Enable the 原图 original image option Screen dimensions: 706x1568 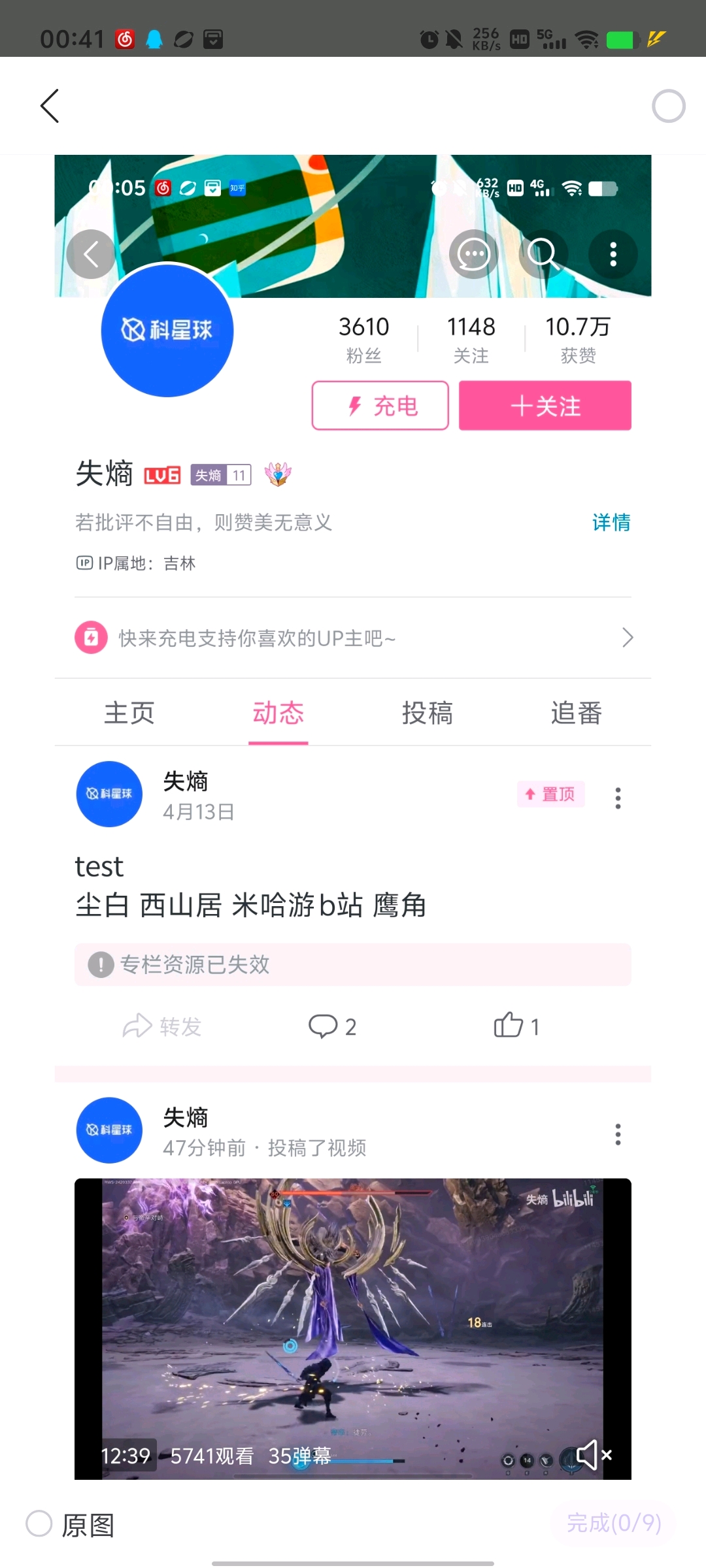(x=39, y=1524)
